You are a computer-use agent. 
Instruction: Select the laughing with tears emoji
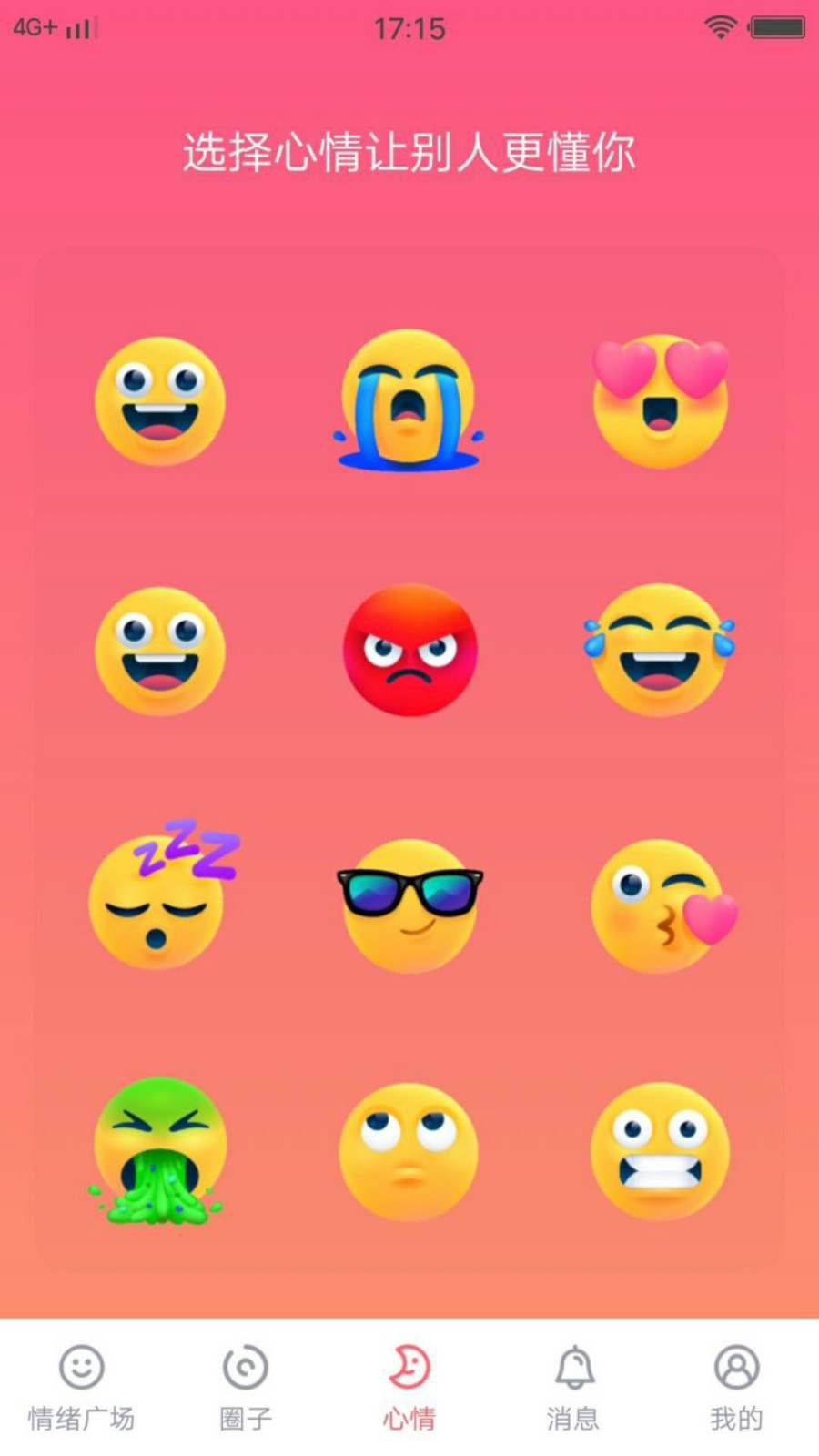pyautogui.click(x=660, y=650)
